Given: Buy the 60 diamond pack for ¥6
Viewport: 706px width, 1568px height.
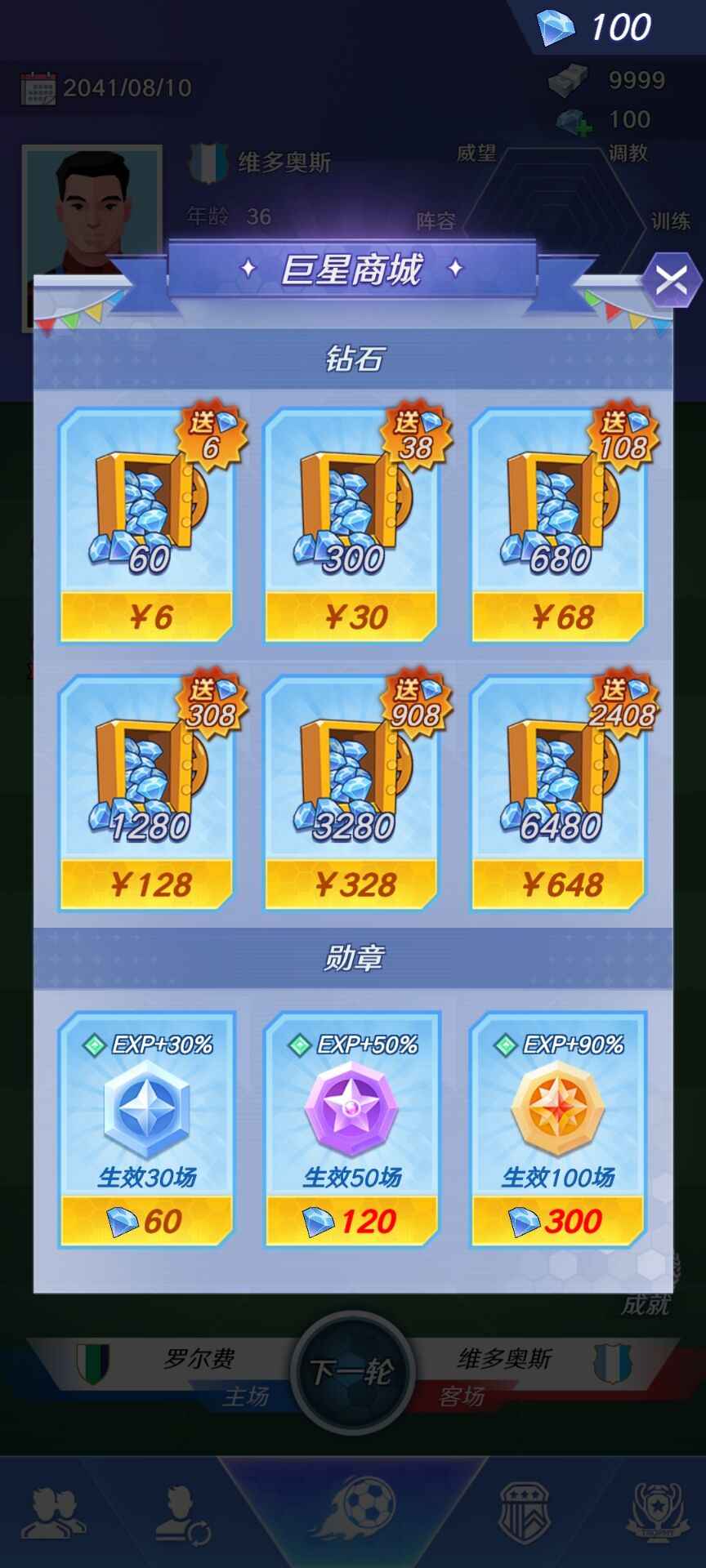Looking at the screenshot, I should 147,615.
